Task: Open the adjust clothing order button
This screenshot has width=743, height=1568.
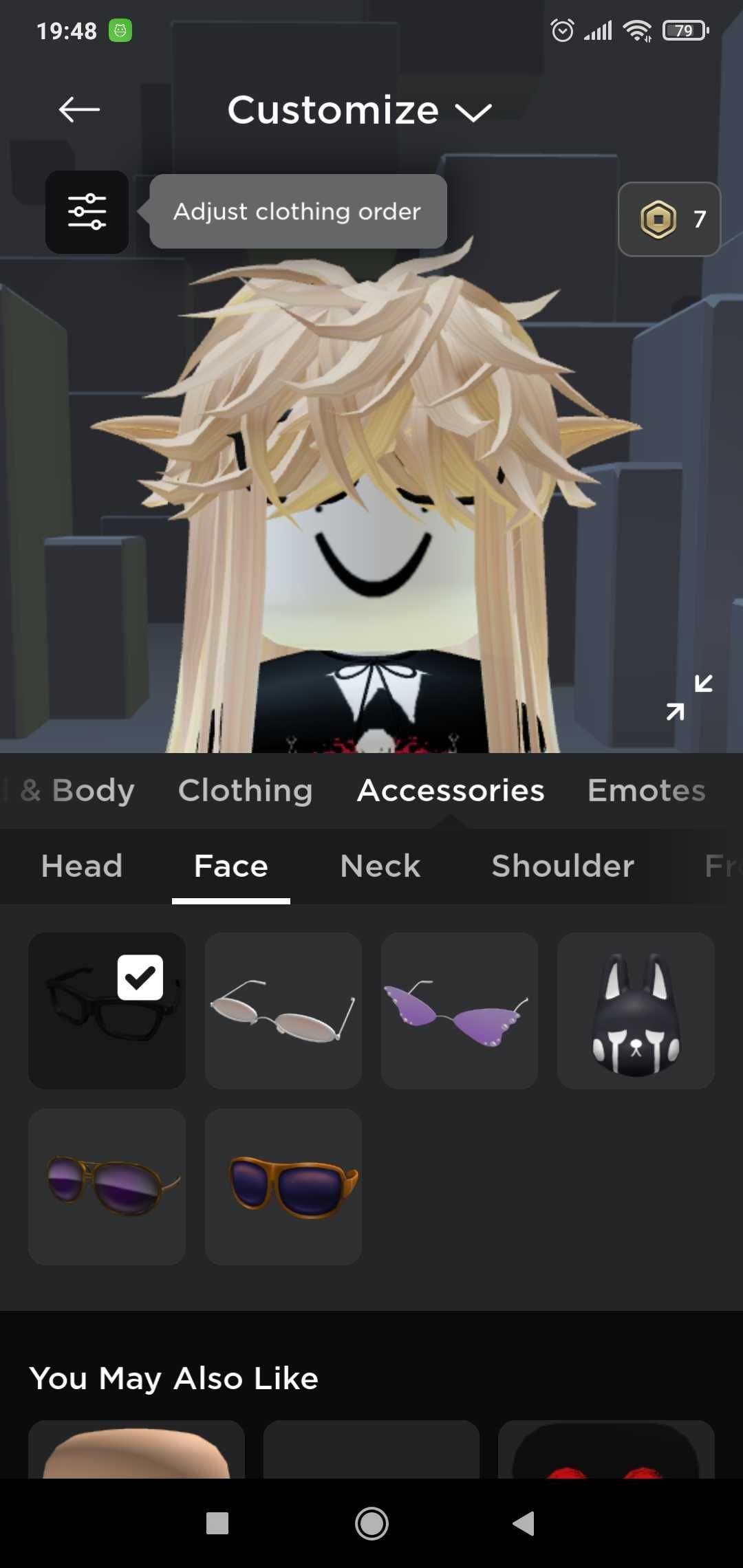Action: point(87,212)
